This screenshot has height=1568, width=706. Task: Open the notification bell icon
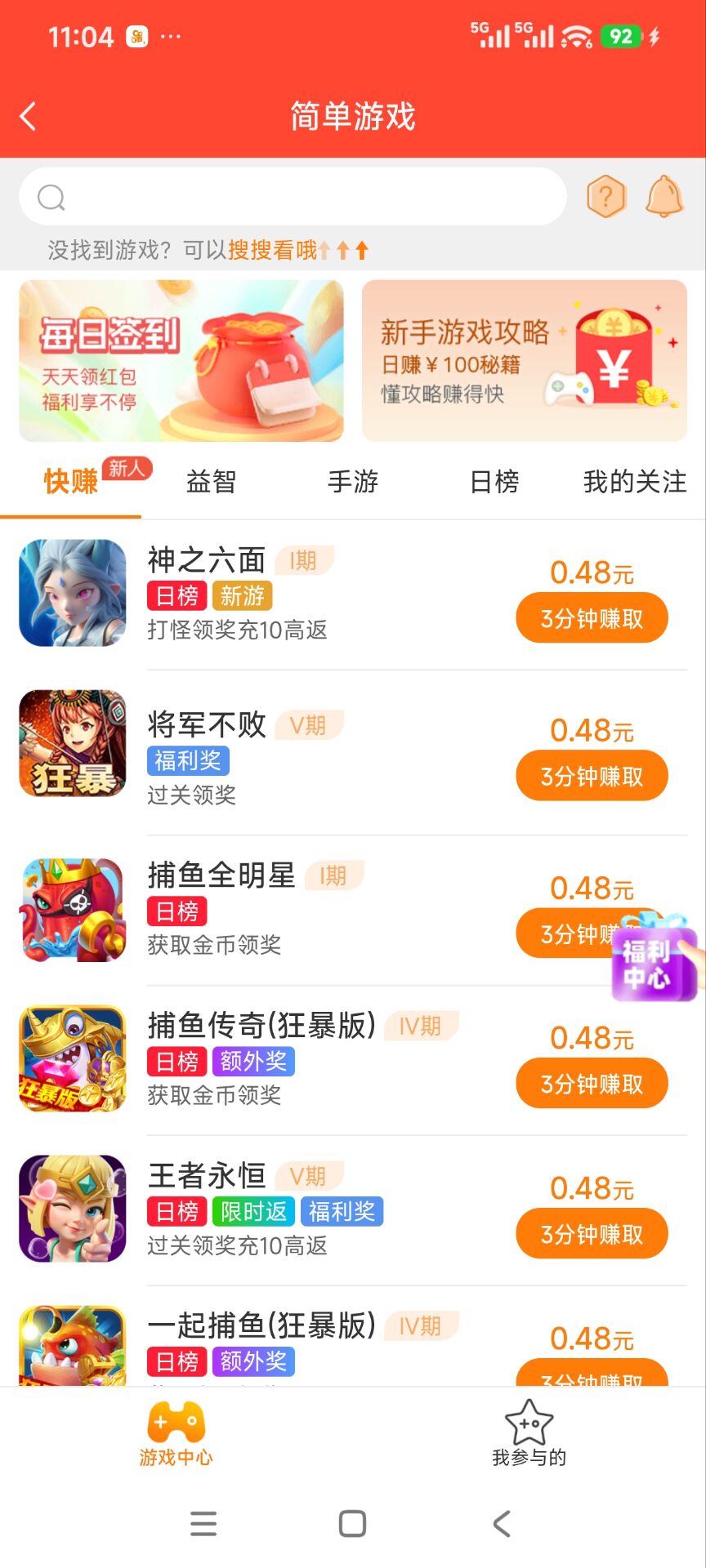point(665,197)
